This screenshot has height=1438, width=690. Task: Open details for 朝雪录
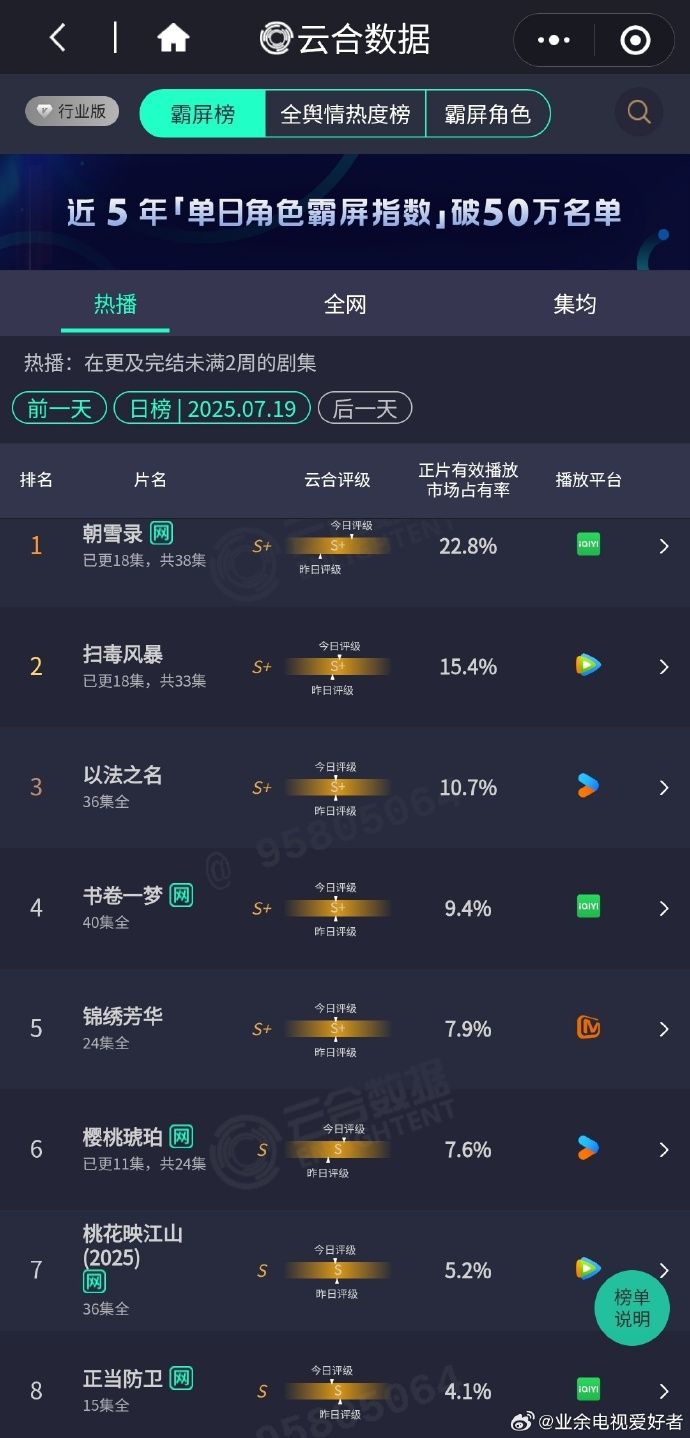(x=663, y=546)
